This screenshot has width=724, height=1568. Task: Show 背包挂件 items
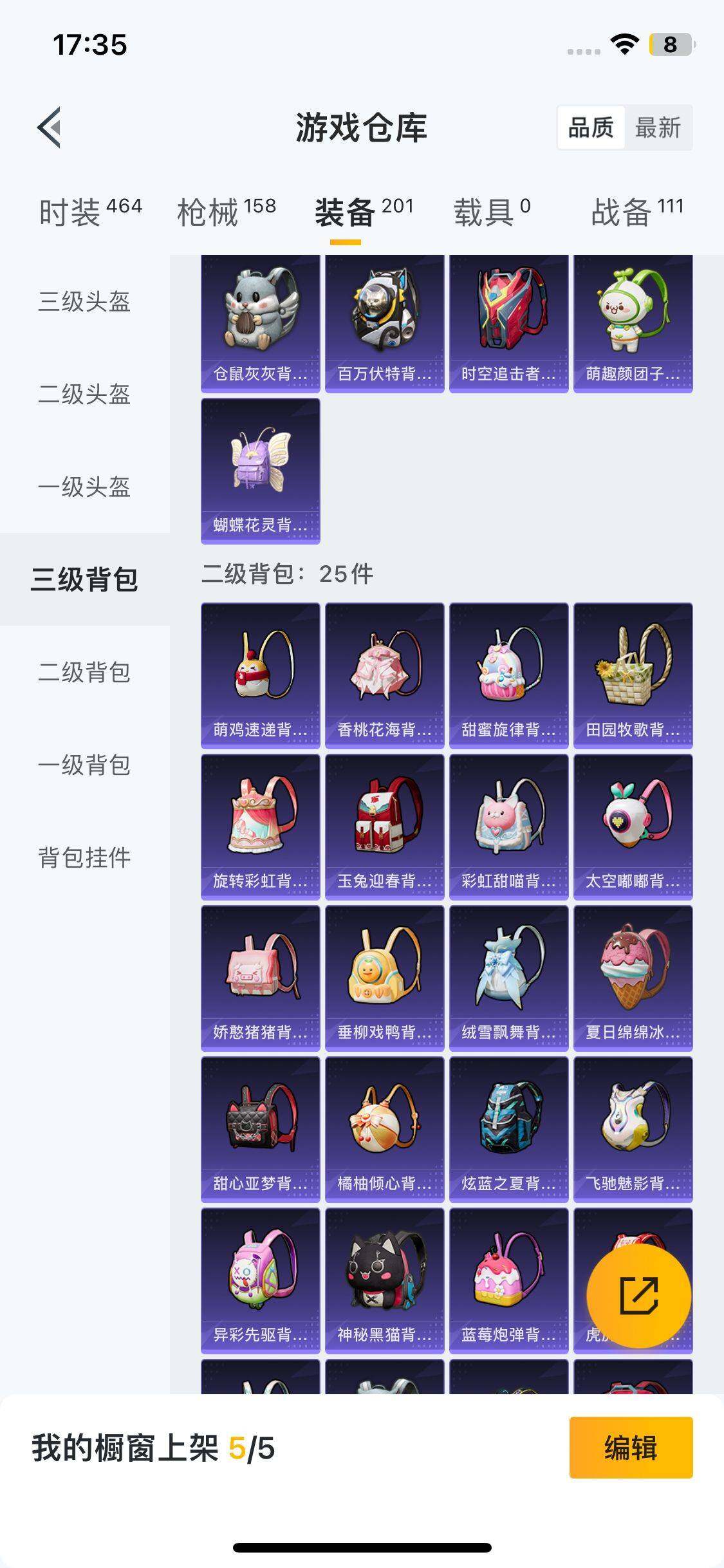coord(84,857)
